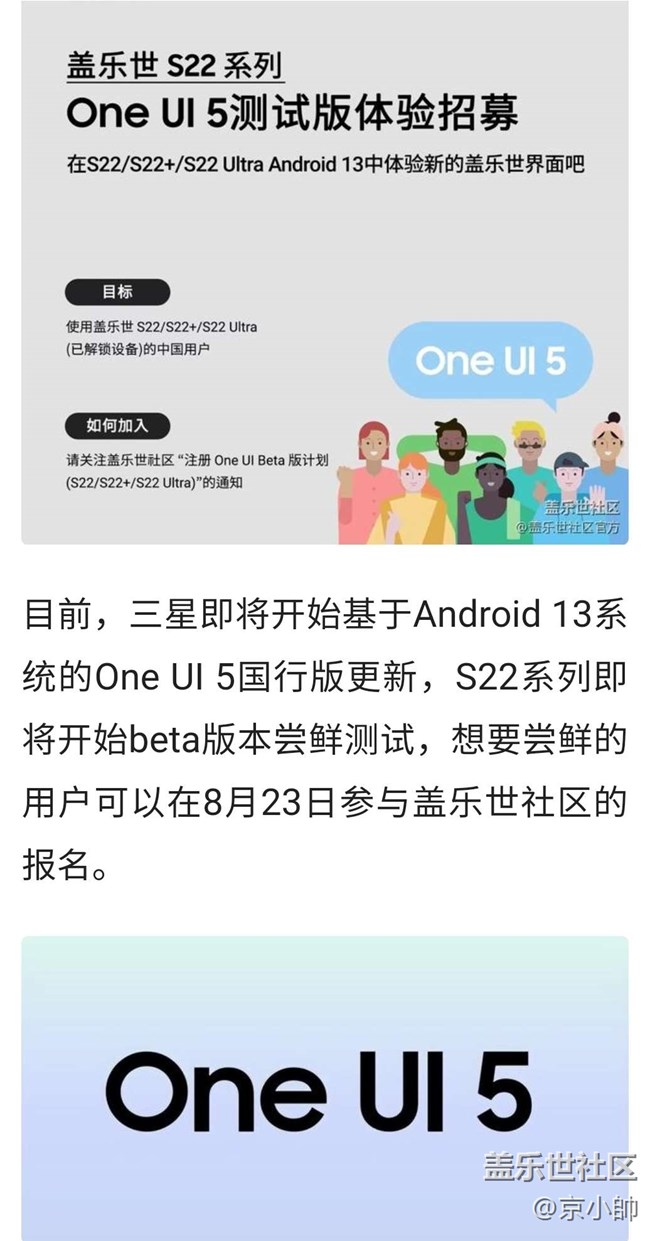
Task: Open the One UI 5 beta recruitment image
Action: click(324, 272)
